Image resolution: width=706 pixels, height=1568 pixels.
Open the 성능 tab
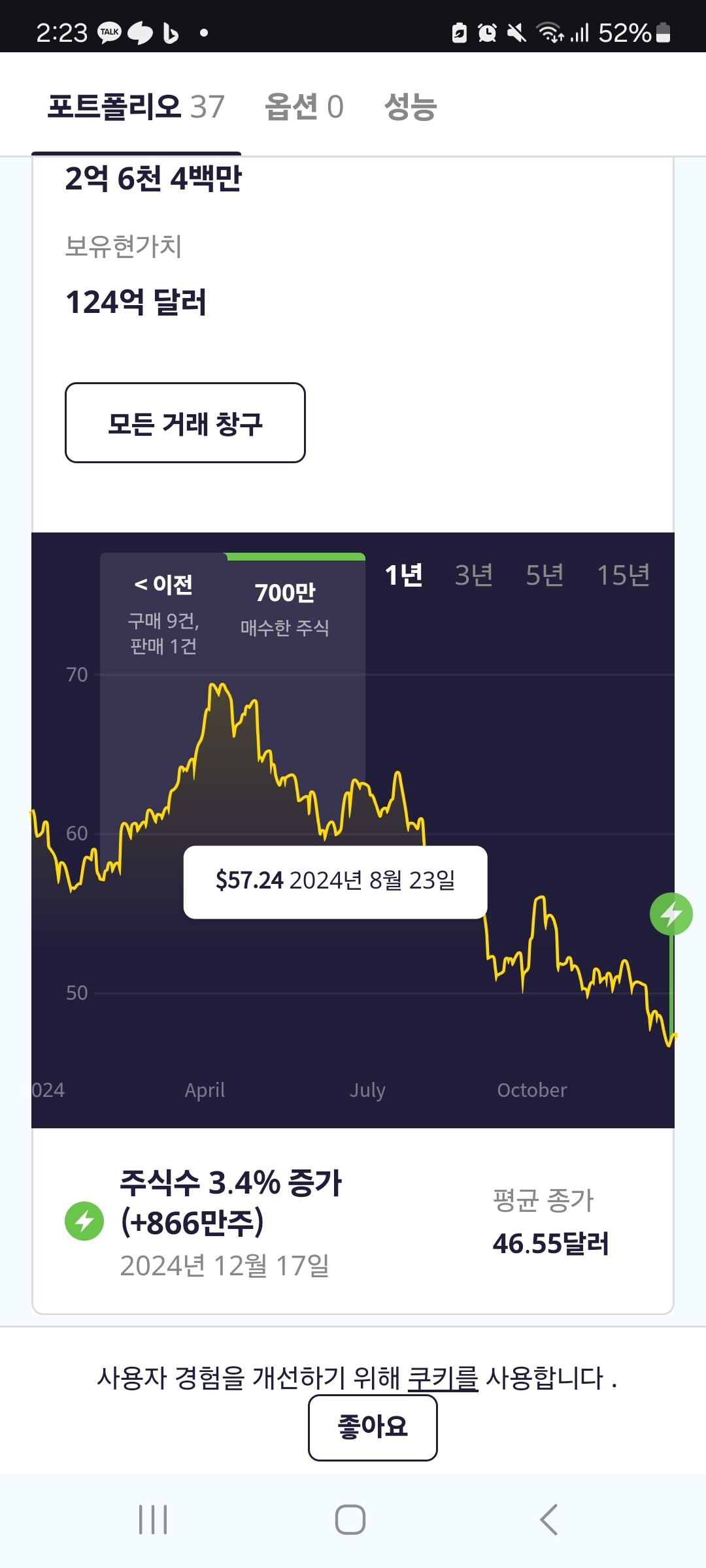pyautogui.click(x=410, y=106)
